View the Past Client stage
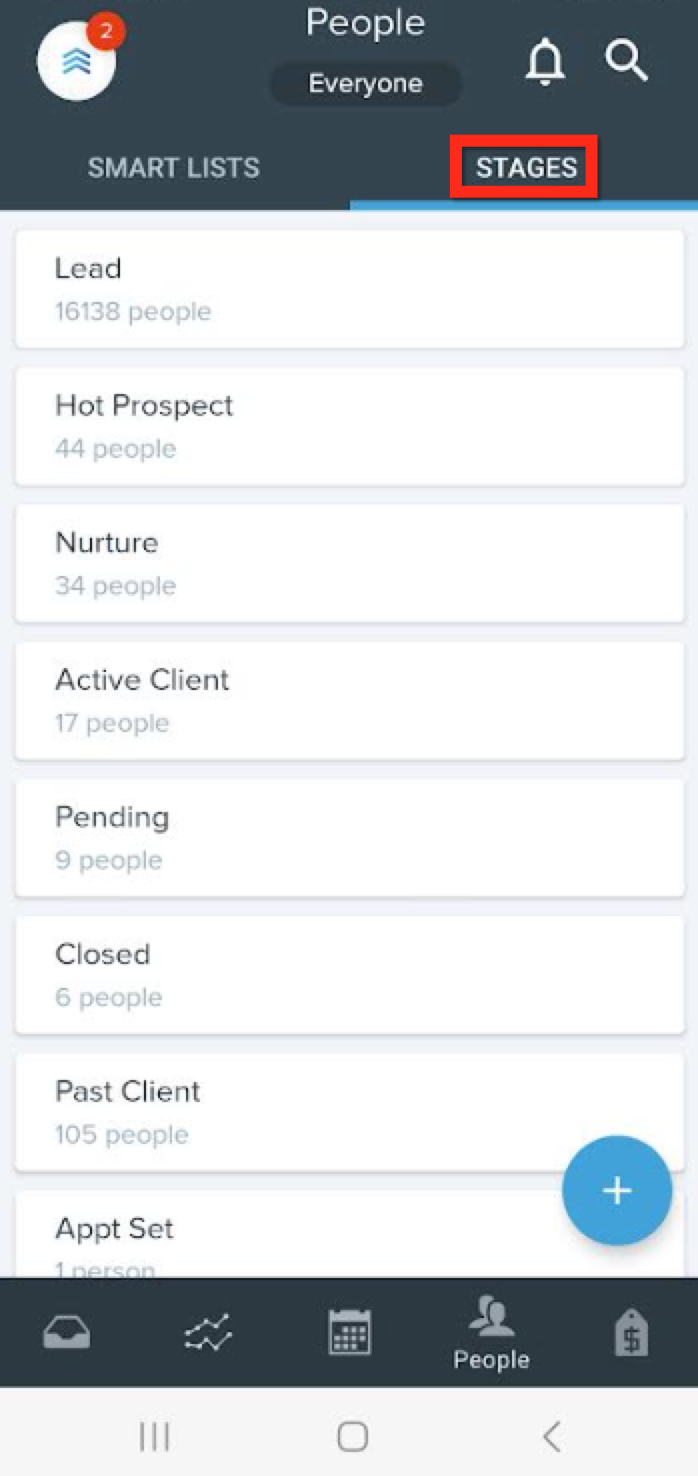Viewport: 698px width, 1476px height. click(349, 1112)
